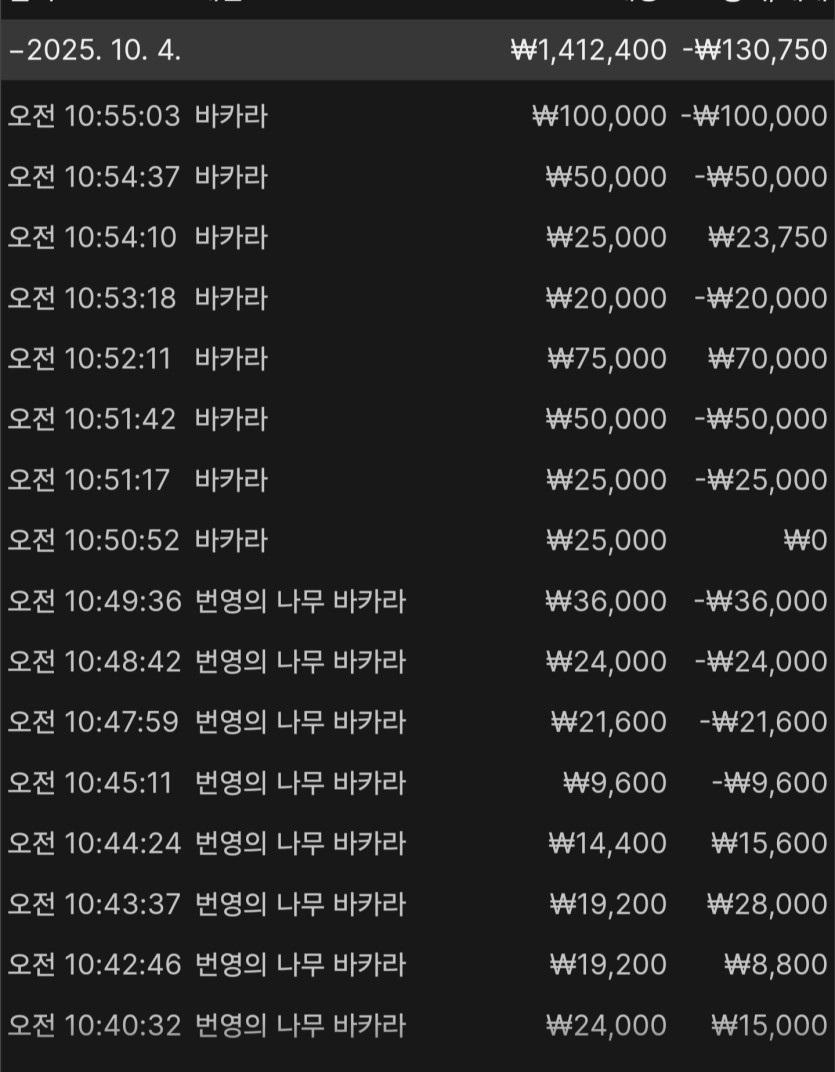Open the 10:42:46 번영의 나무 바카라 record
Viewport: 835px width, 1072px height.
coord(417,964)
